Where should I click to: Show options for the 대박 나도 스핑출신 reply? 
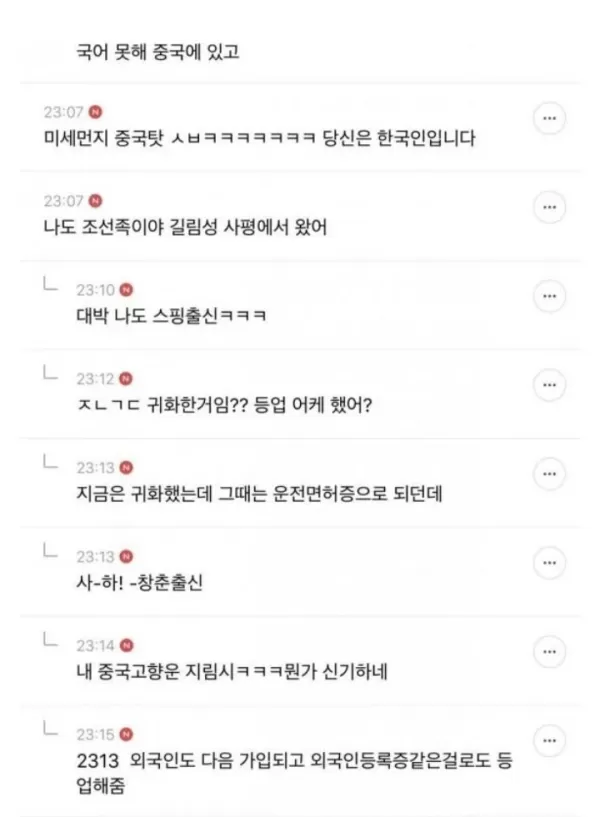point(548,296)
